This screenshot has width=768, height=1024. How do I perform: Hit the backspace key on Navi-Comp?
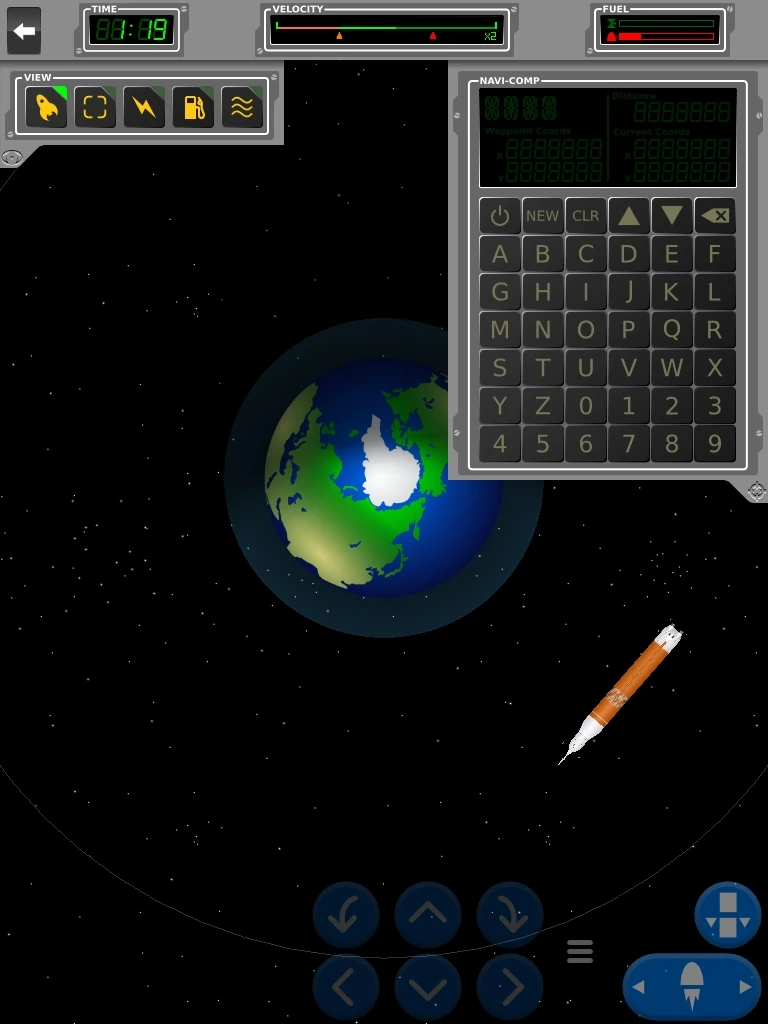tap(714, 215)
